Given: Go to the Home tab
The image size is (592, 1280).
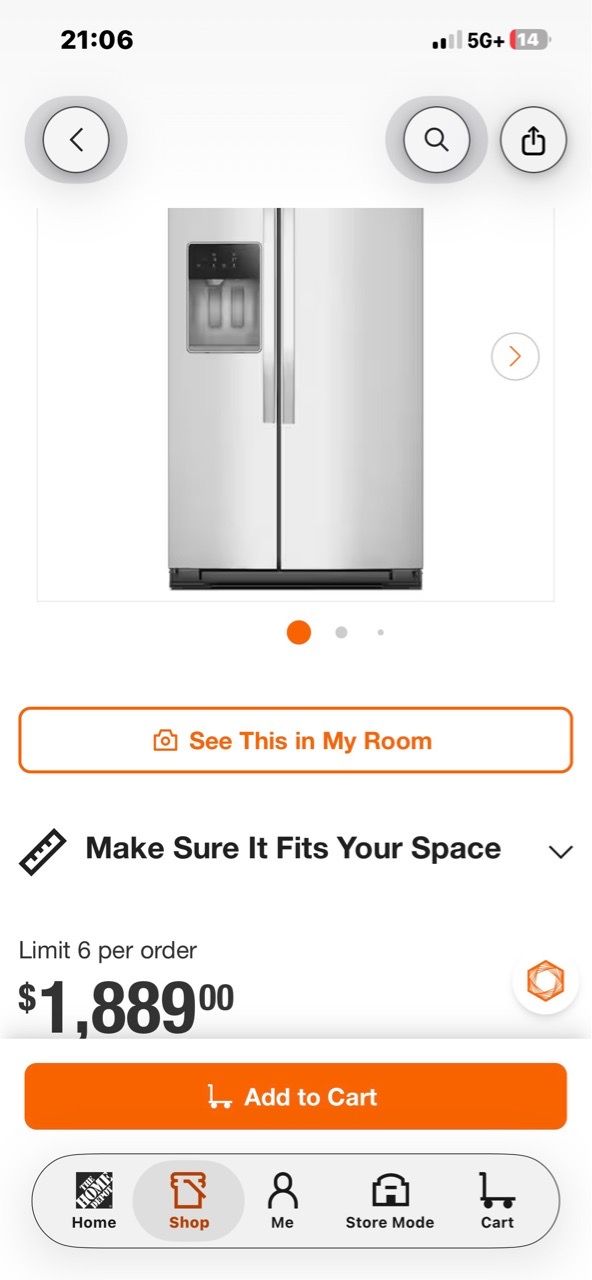Looking at the screenshot, I should click(94, 1200).
